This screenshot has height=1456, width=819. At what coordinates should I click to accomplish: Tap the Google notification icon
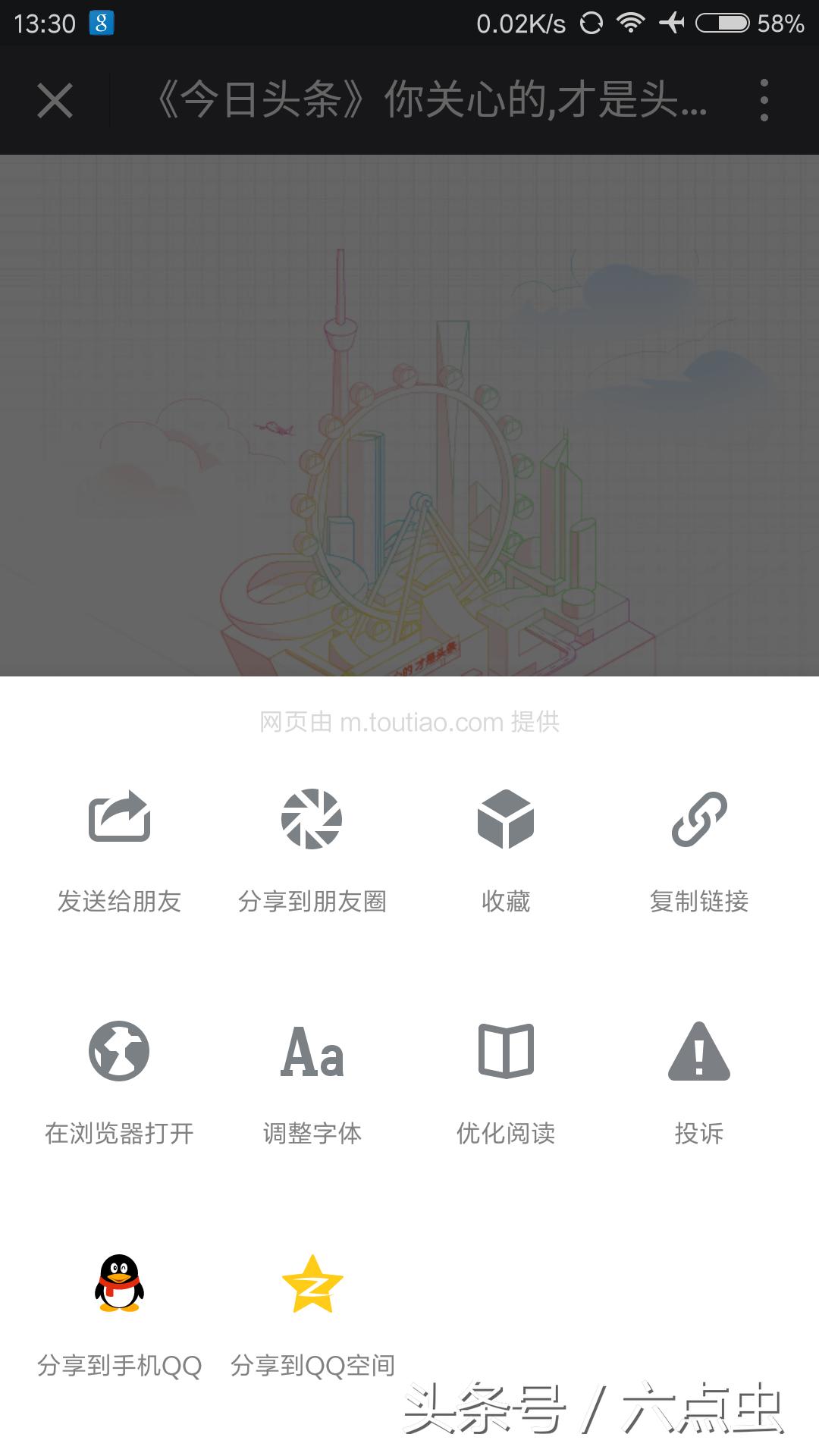click(x=102, y=21)
